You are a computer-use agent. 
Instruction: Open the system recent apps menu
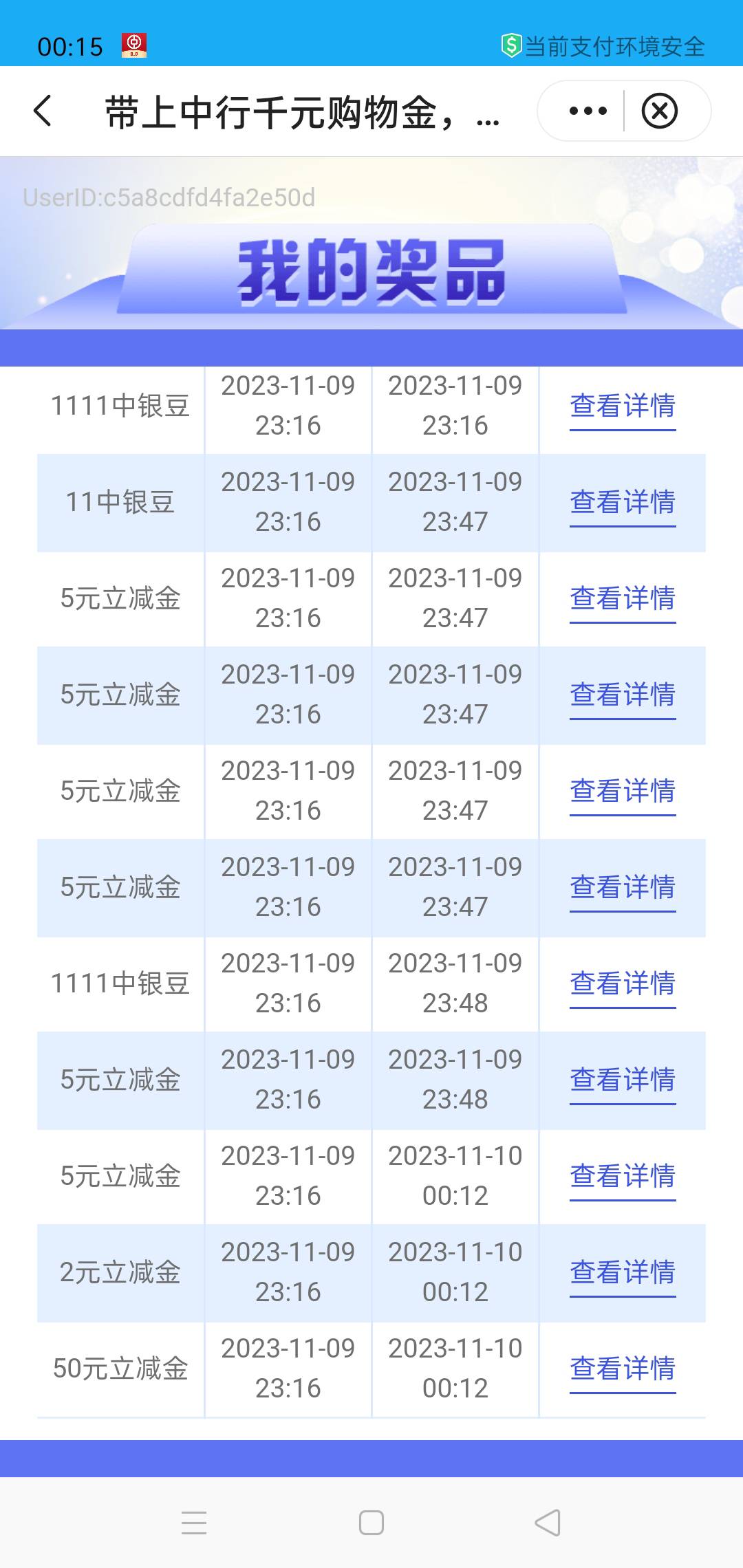(x=194, y=1523)
